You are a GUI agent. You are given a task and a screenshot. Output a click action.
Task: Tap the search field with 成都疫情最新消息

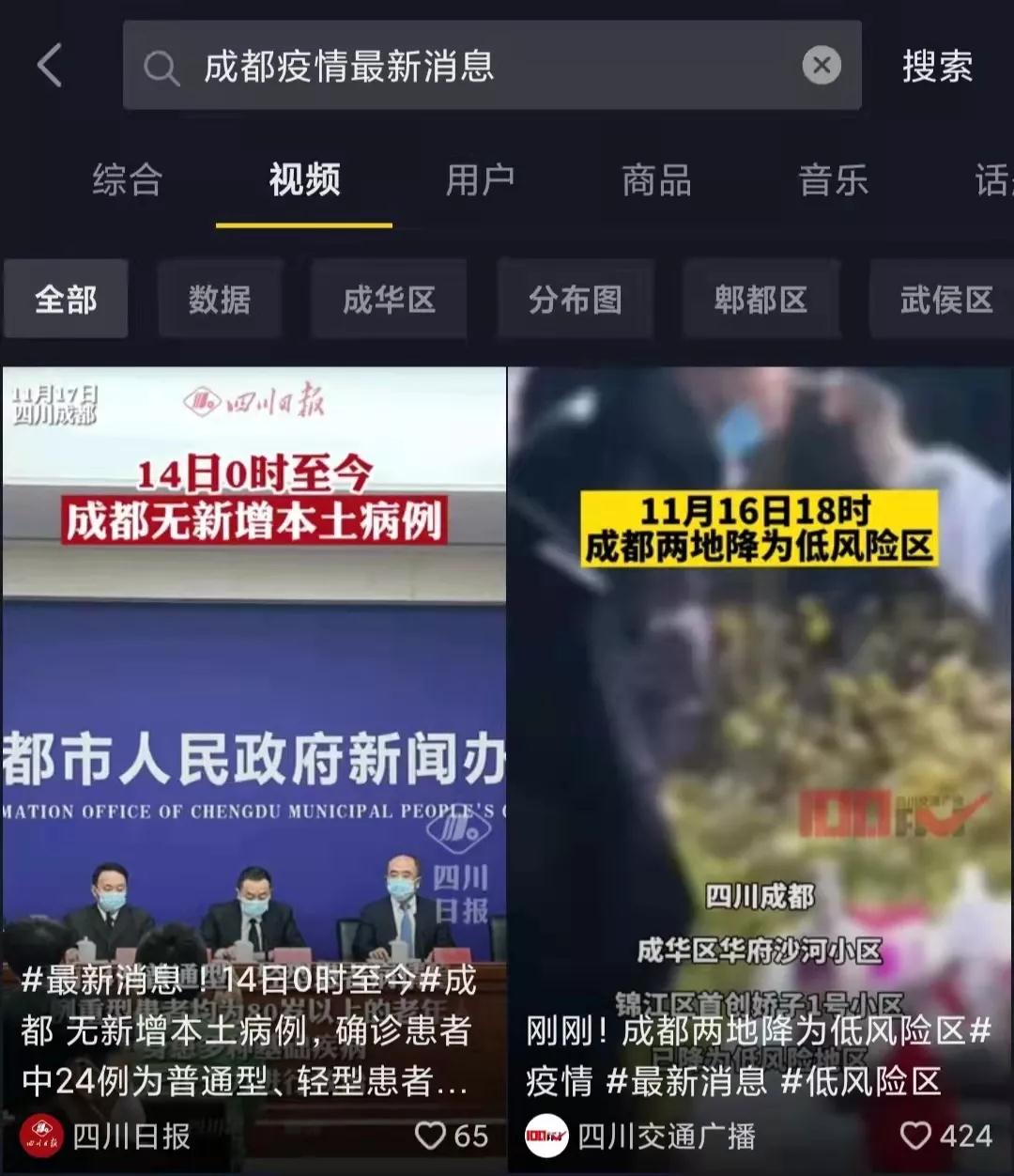[469, 66]
